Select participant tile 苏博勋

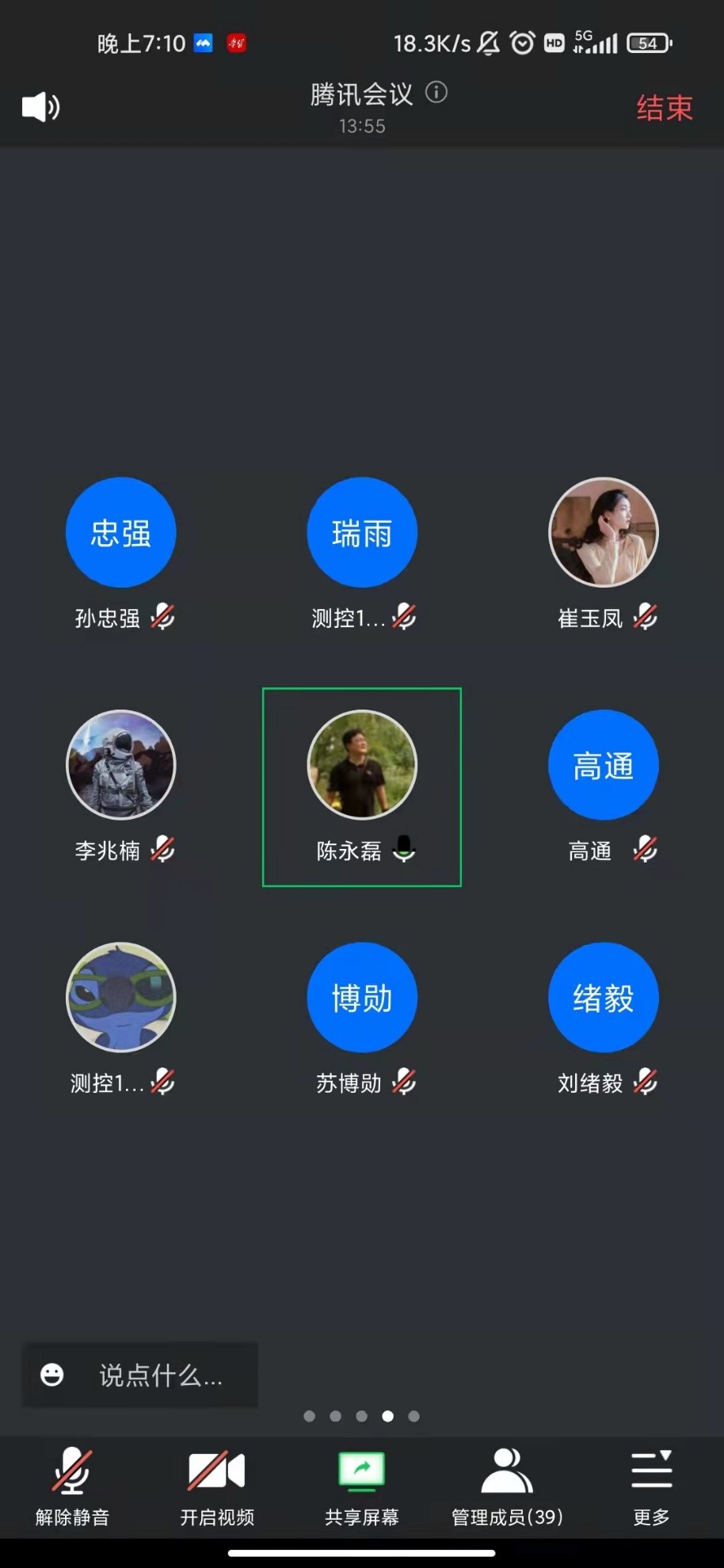(362, 998)
